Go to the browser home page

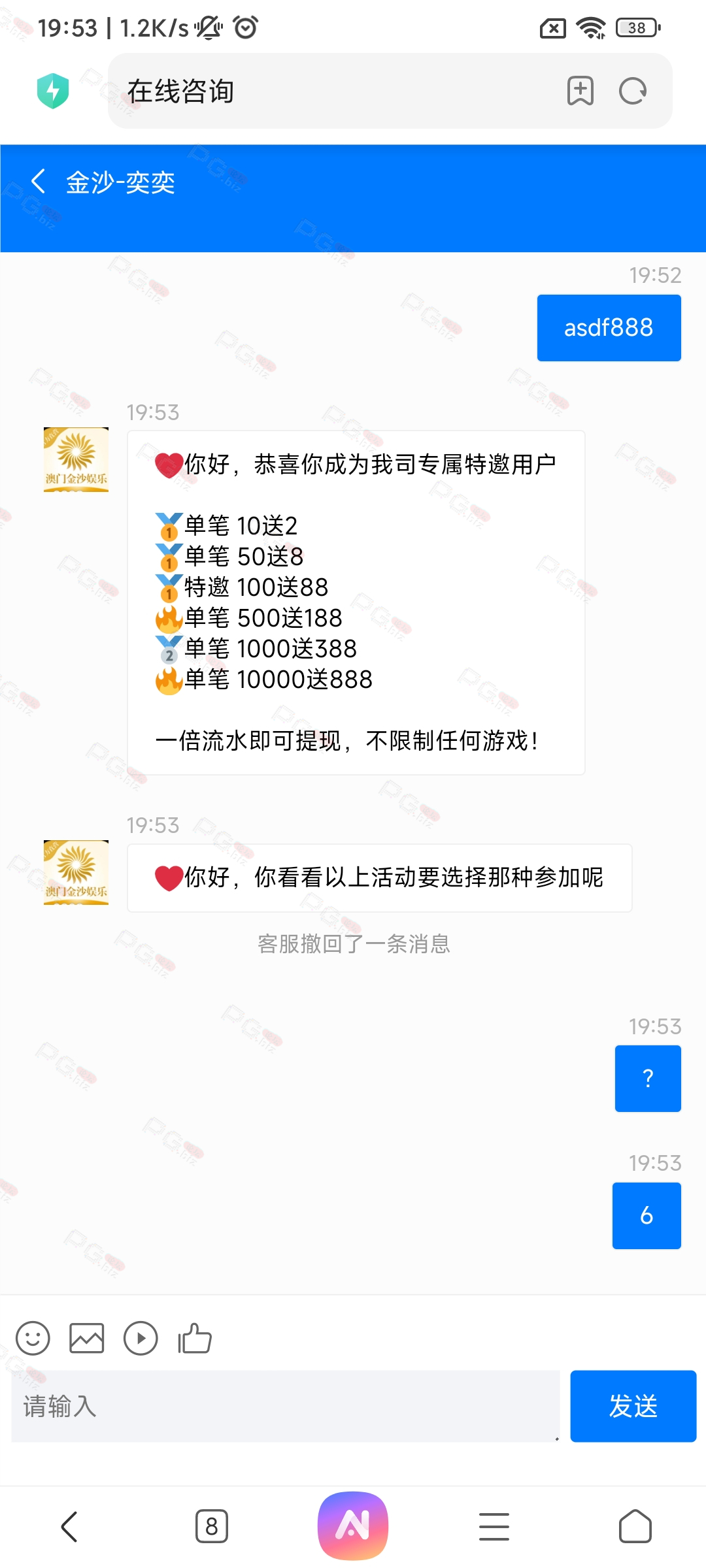pos(635,1527)
